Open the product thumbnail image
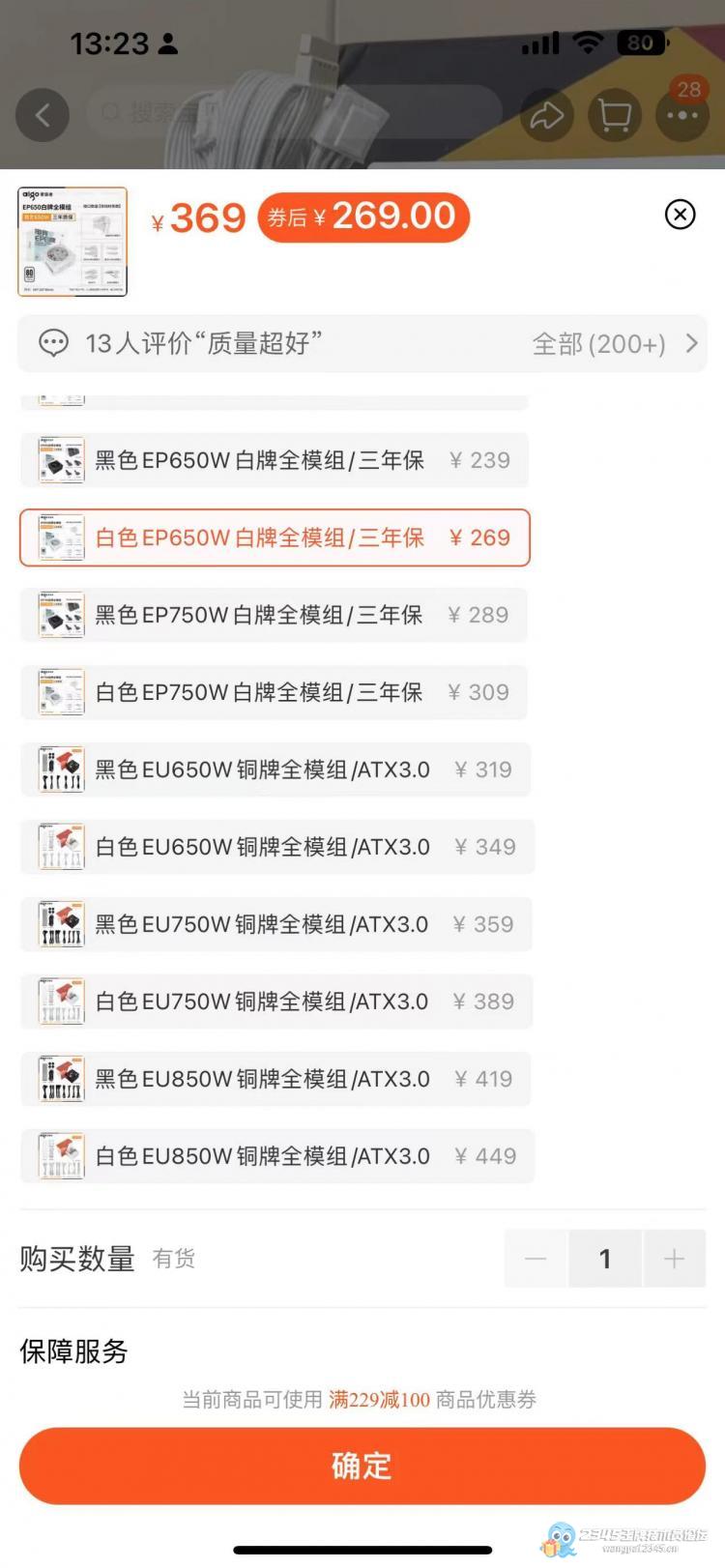The height and width of the screenshot is (1568, 725). point(72,242)
